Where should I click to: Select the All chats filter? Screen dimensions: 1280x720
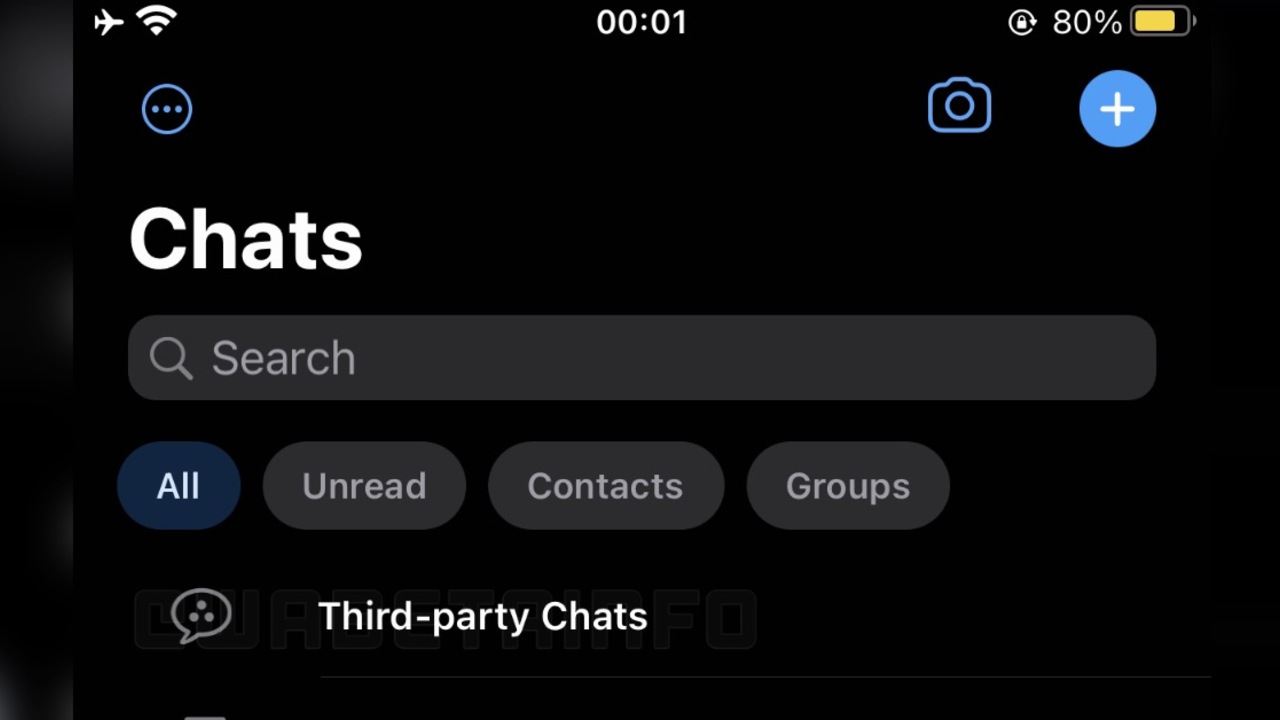click(179, 486)
